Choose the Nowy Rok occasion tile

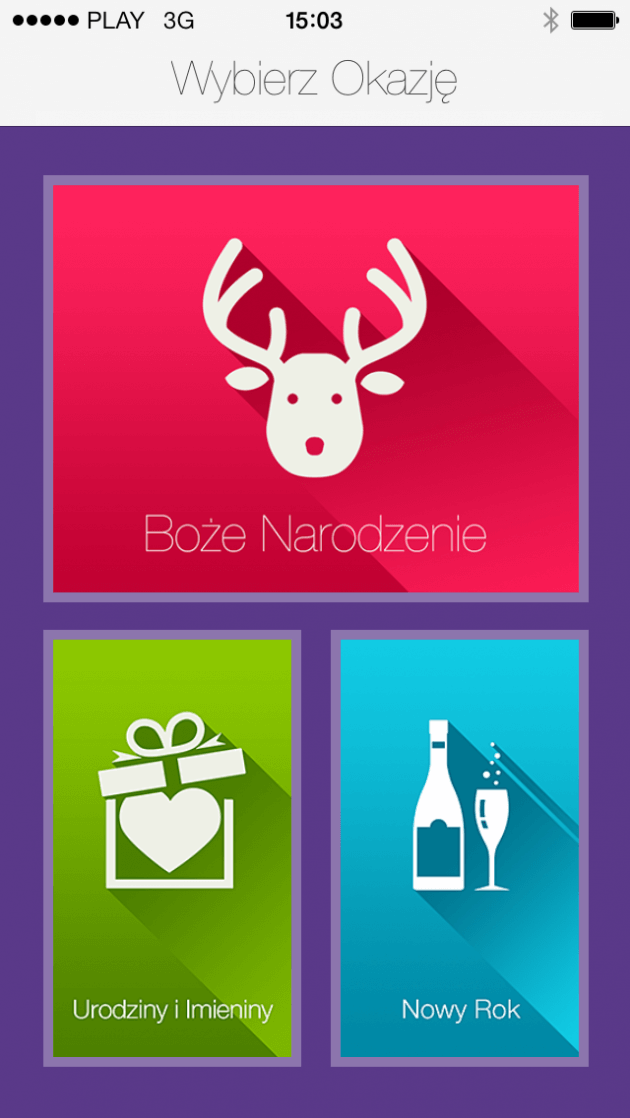(460, 848)
